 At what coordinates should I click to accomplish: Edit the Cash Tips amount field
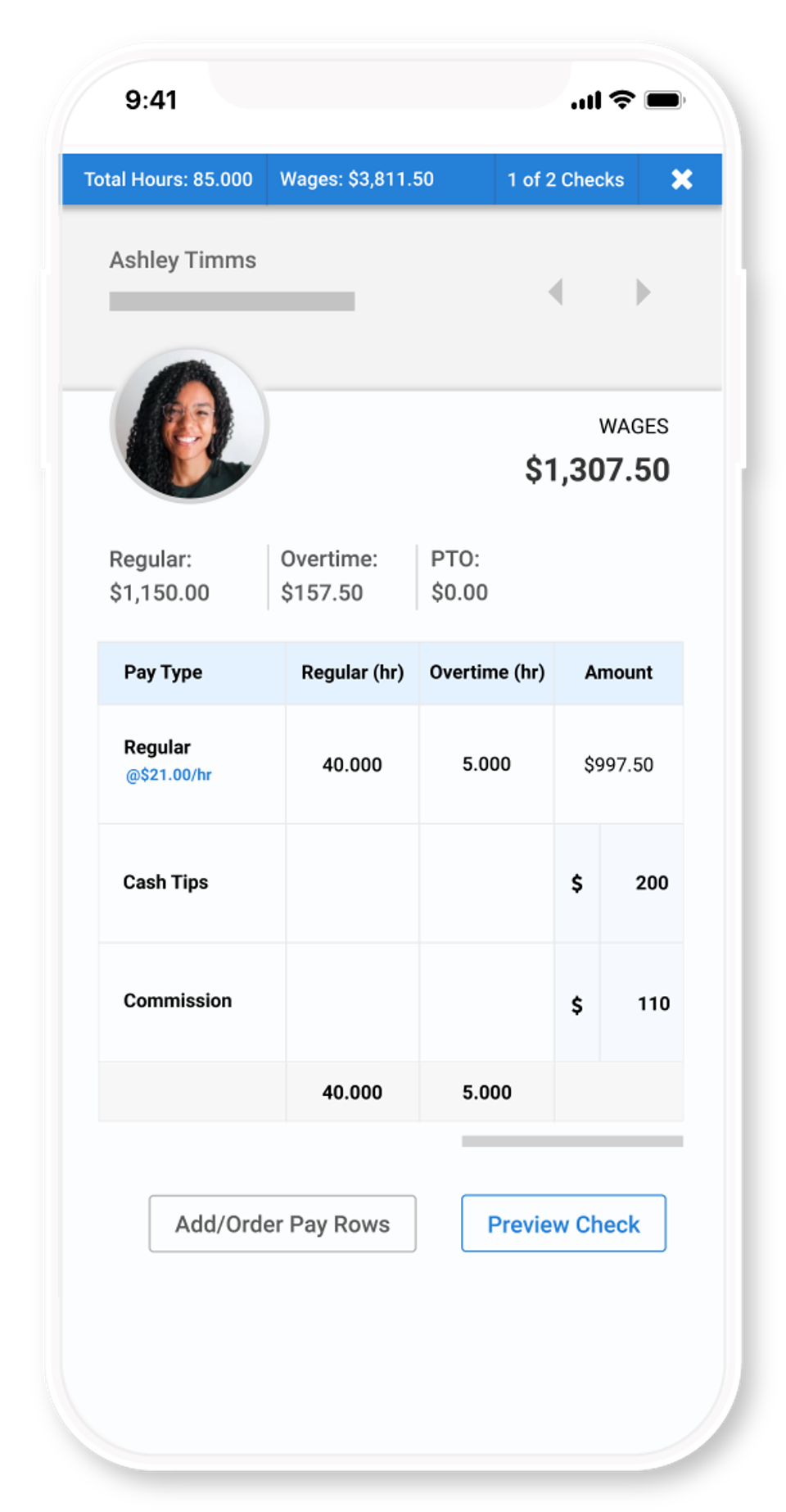642,883
